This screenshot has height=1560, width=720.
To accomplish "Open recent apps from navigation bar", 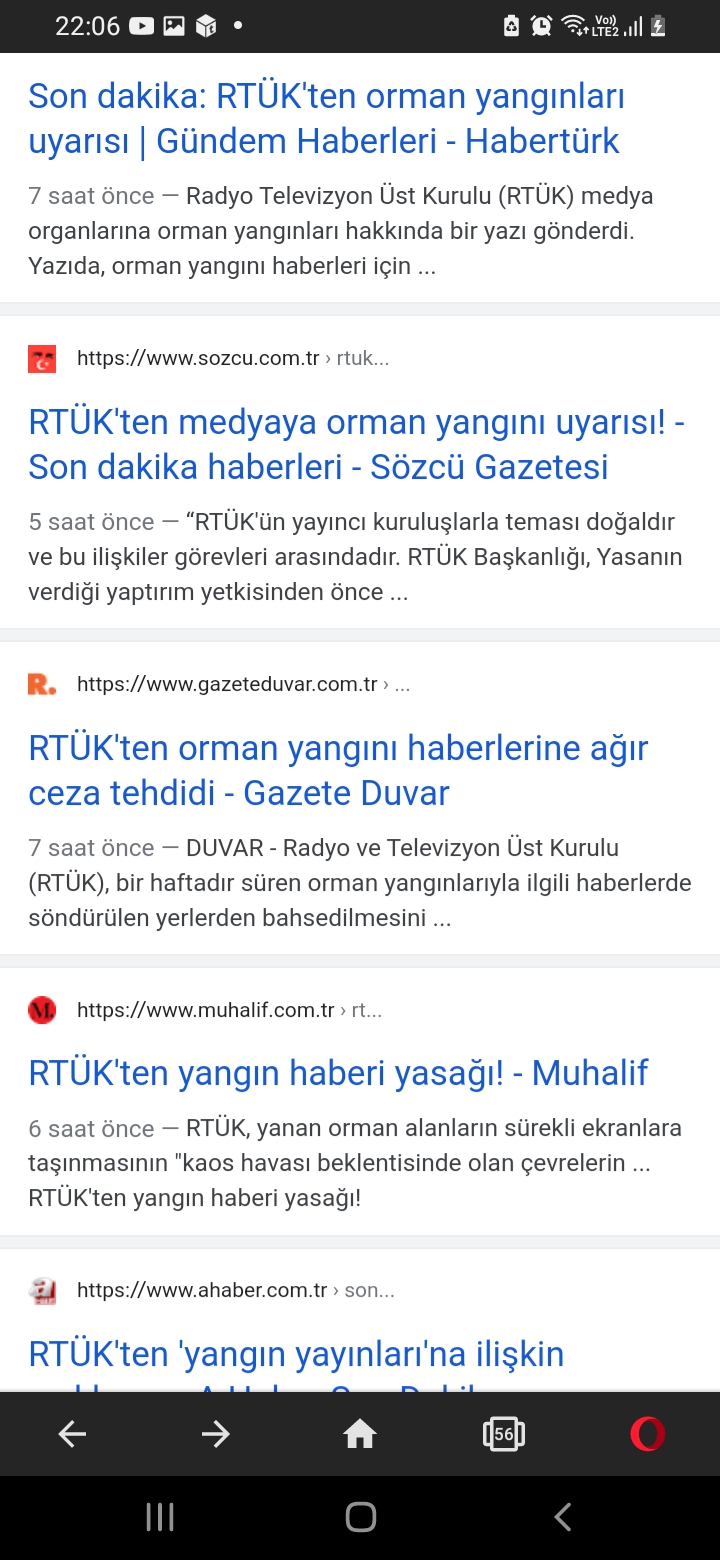I will point(160,1517).
